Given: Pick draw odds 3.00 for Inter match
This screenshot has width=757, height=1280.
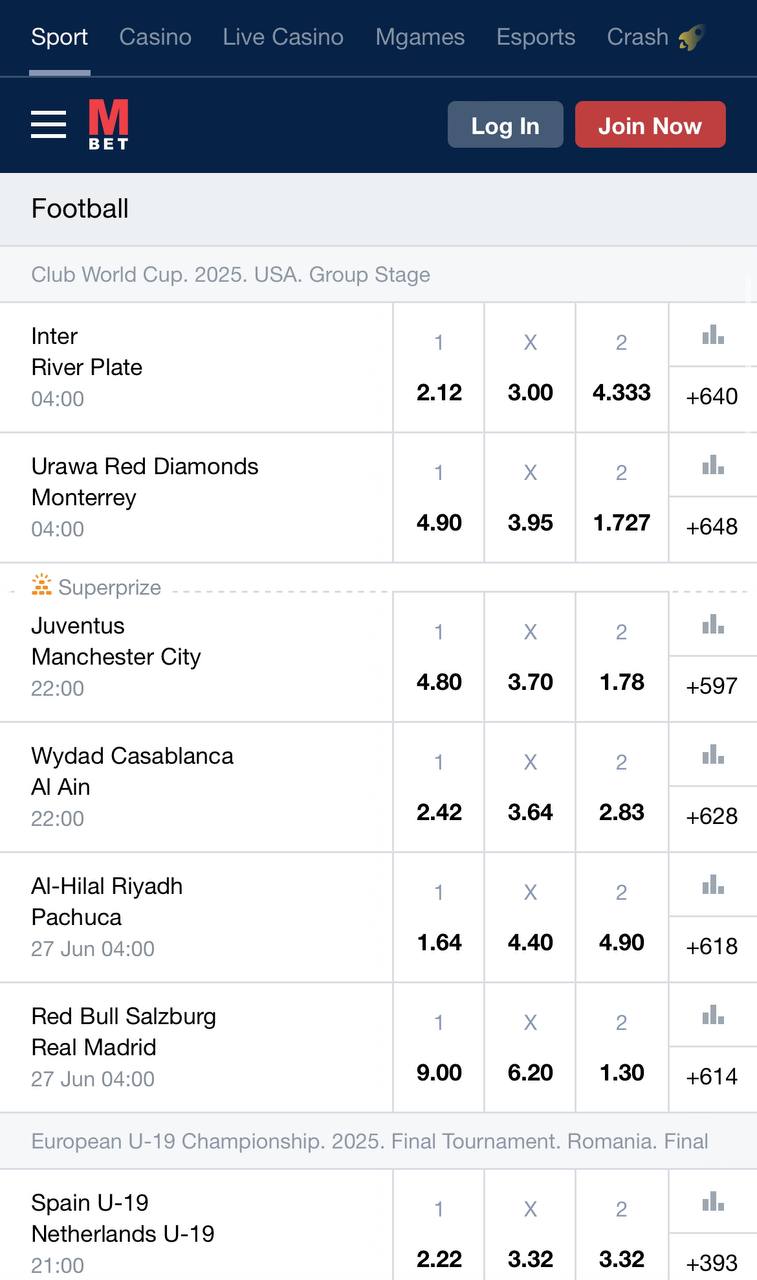Looking at the screenshot, I should [x=530, y=368].
